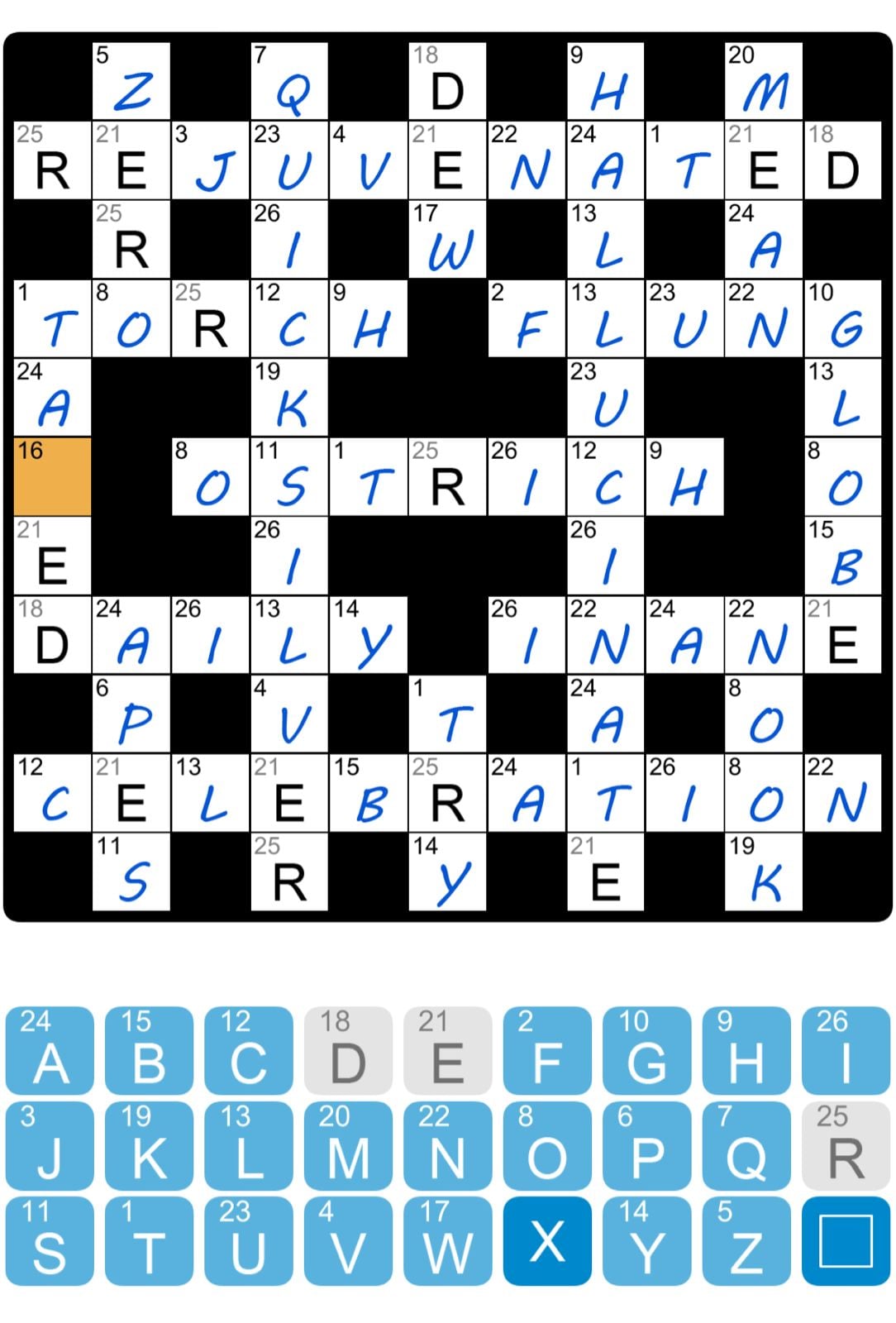896x1323 pixels.
Task: Select the orange highlighted cell numbered 16
Action: (x=52, y=477)
